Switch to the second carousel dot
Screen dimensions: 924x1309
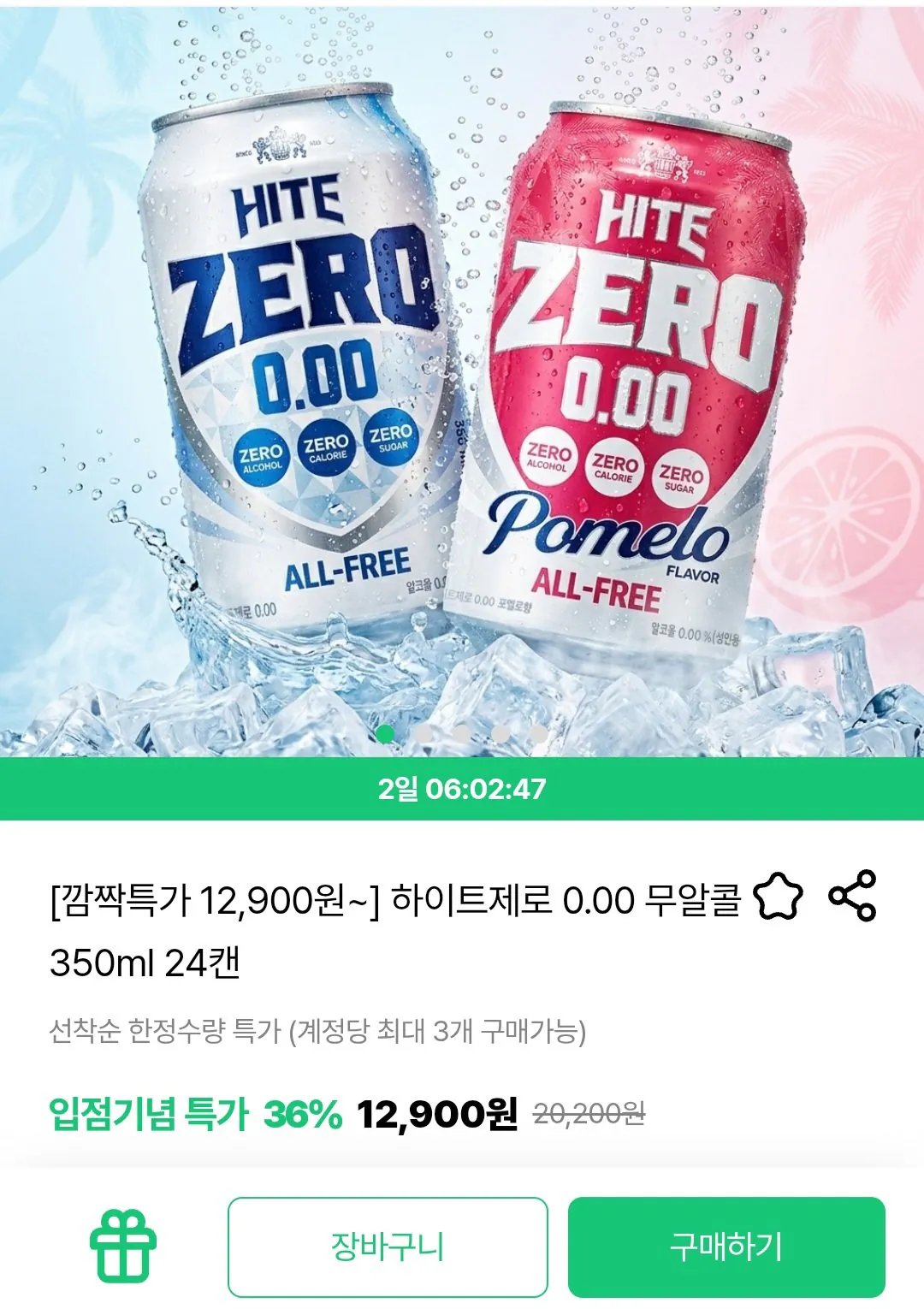tap(426, 734)
